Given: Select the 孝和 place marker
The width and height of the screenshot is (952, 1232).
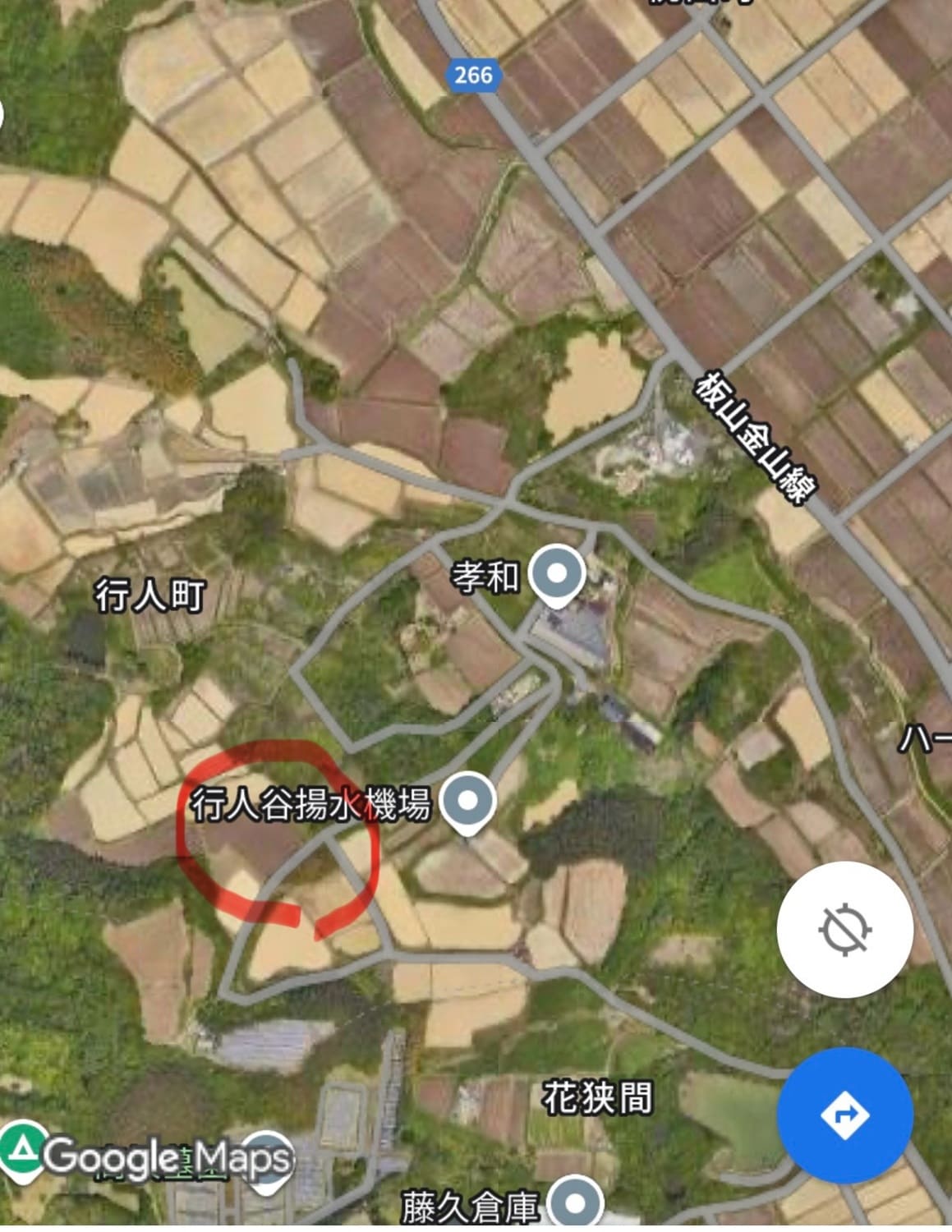Looking at the screenshot, I should (x=557, y=574).
